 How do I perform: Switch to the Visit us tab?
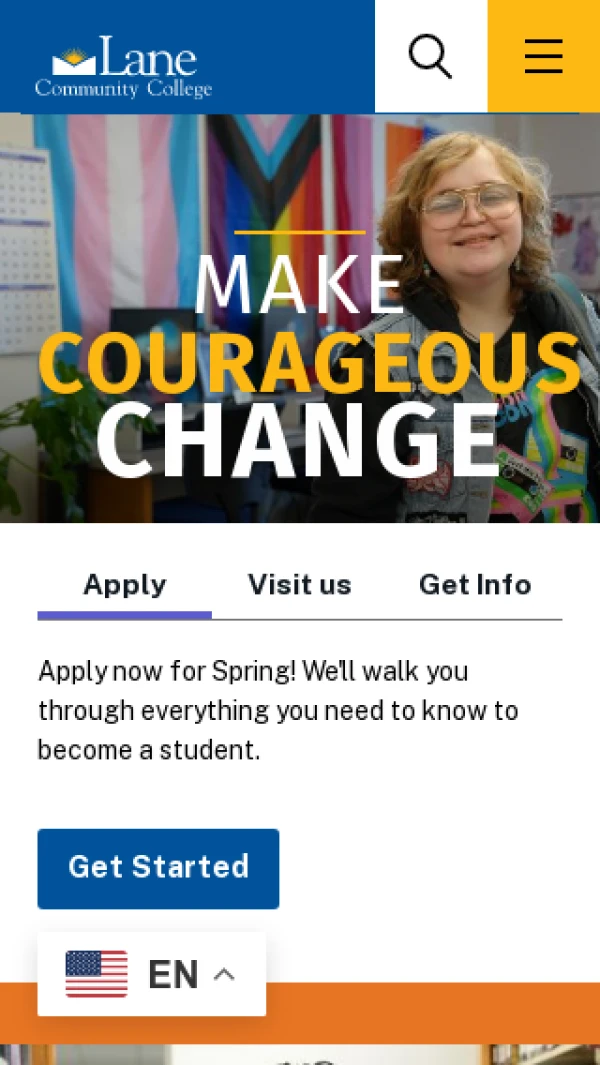tap(300, 585)
